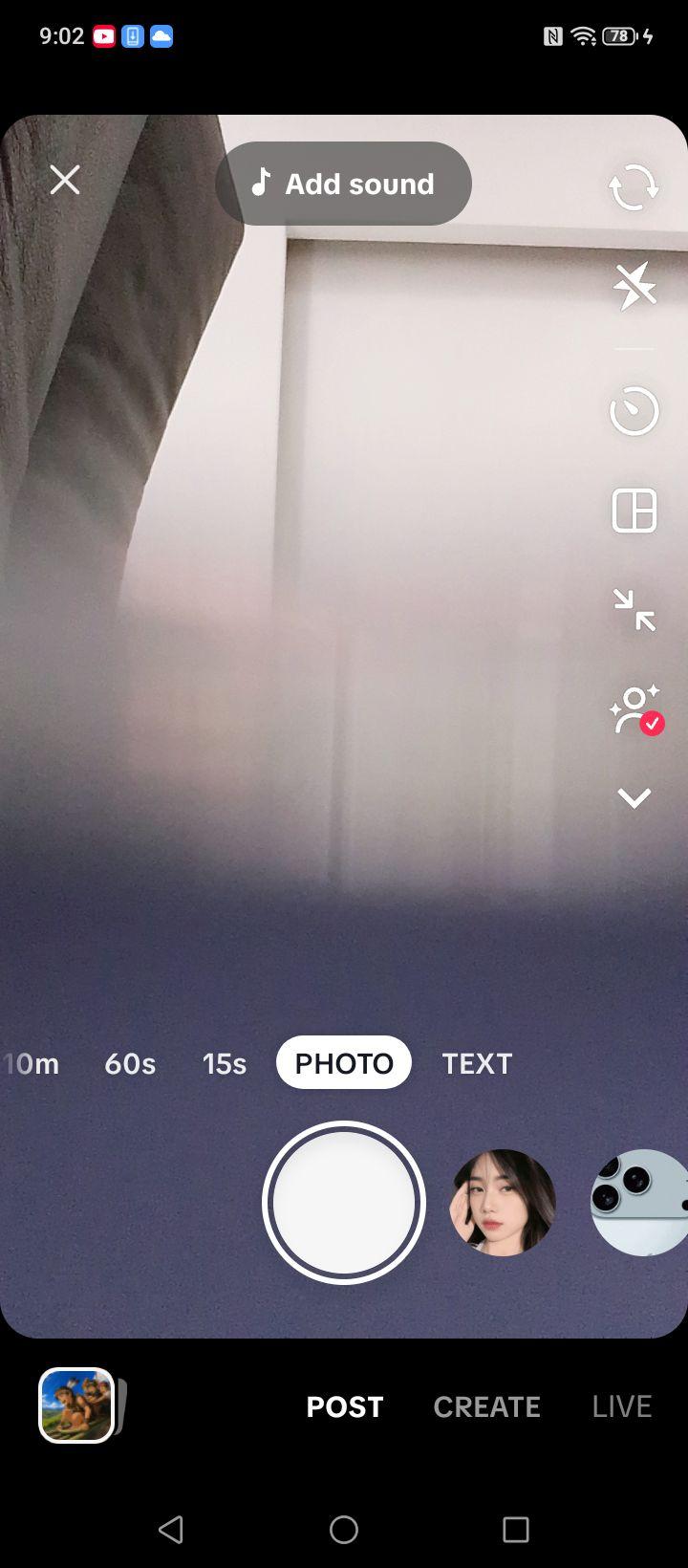Switch to CREATE tab
The height and width of the screenshot is (1568, 688).
pos(486,1406)
